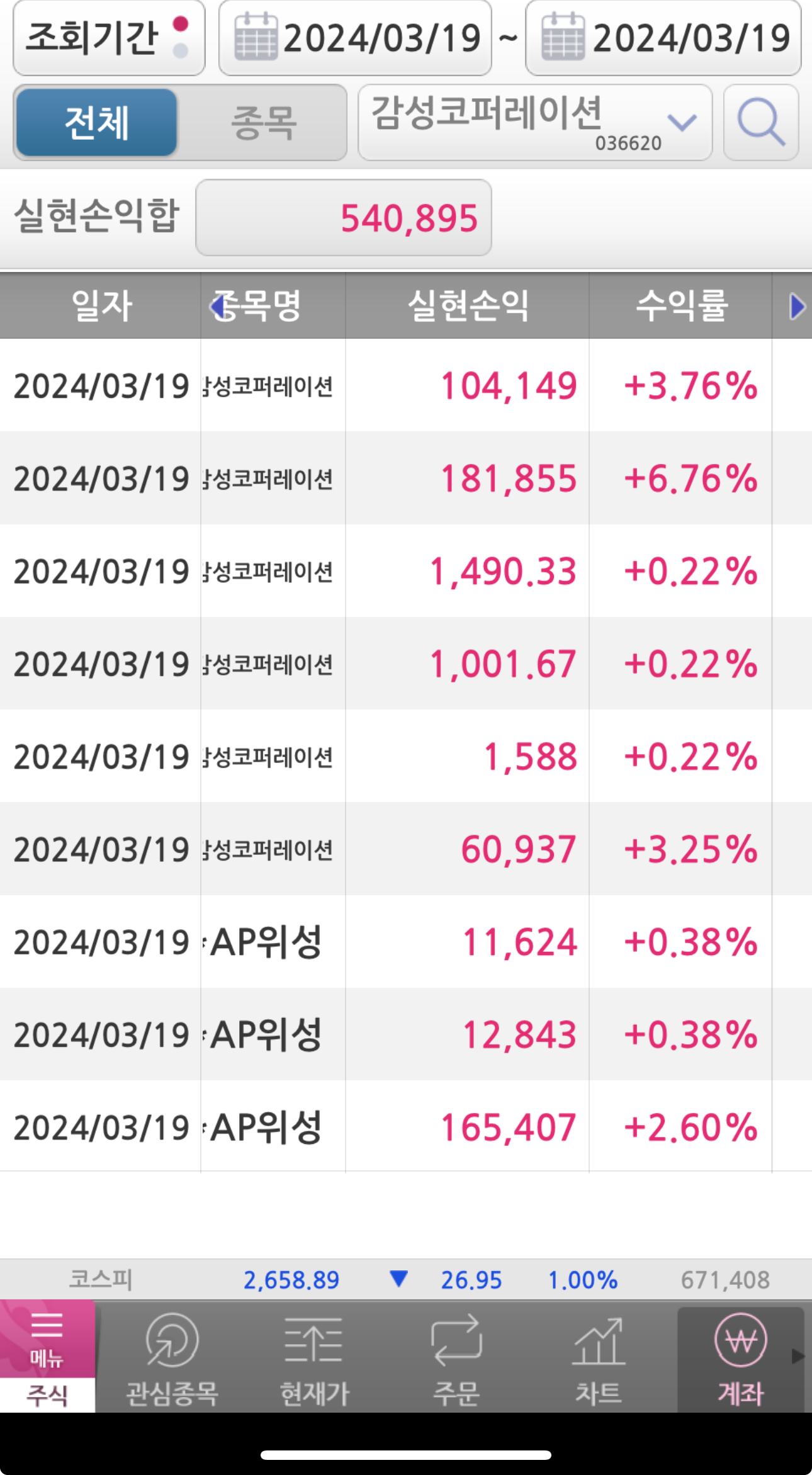The height and width of the screenshot is (1475, 812).
Task: Tap the 조회기간 period toggle button
Action: [x=108, y=38]
